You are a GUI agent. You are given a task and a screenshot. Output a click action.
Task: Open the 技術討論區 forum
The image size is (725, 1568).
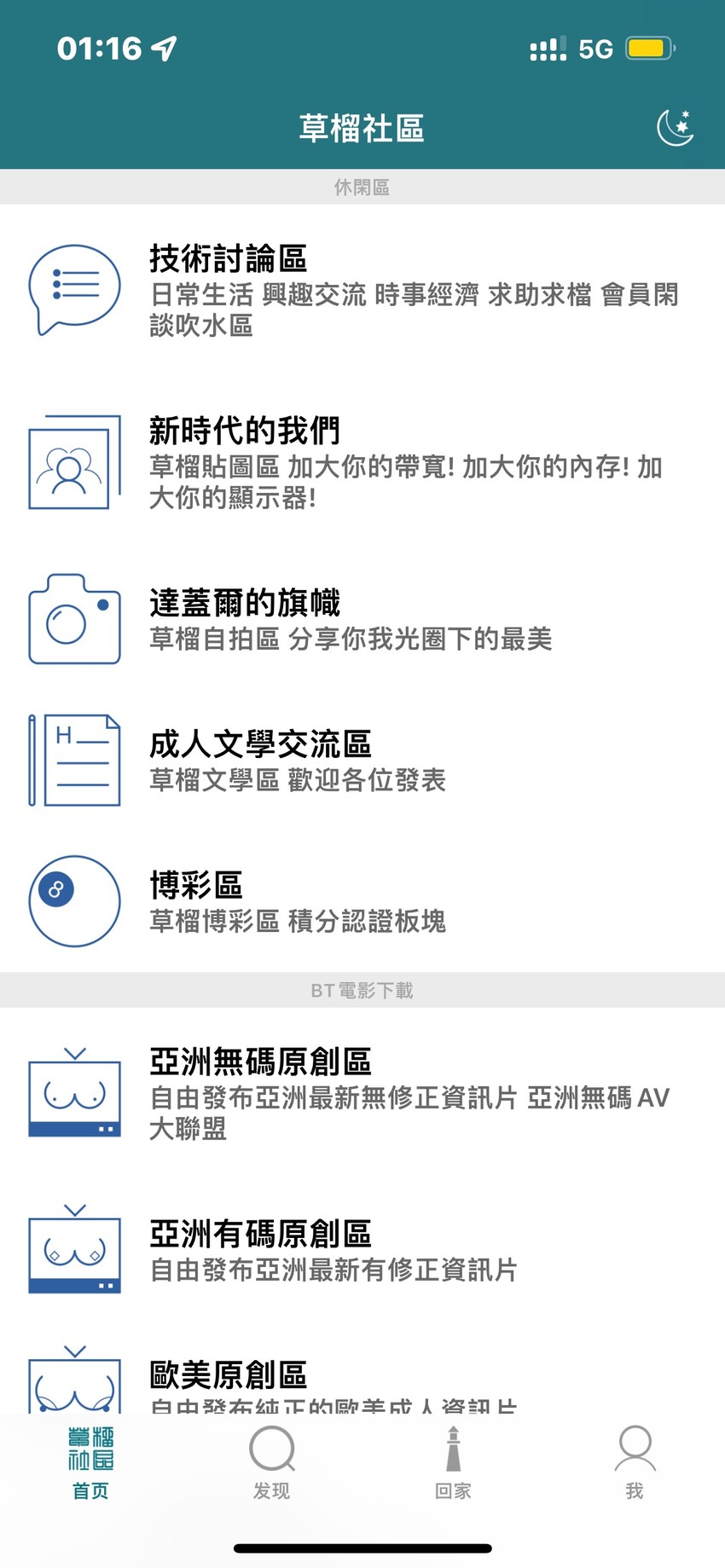coord(362,290)
